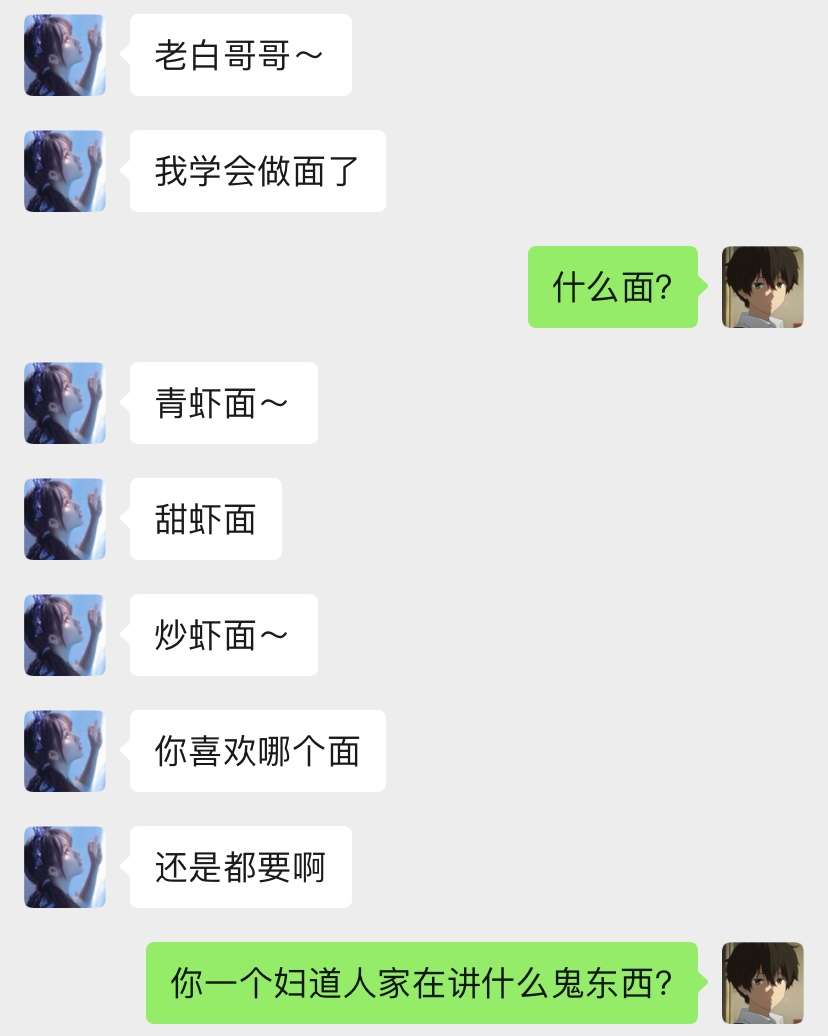Open the girl's profile avatar beside 老白哥哥～
828x1036 pixels.
tap(64, 56)
